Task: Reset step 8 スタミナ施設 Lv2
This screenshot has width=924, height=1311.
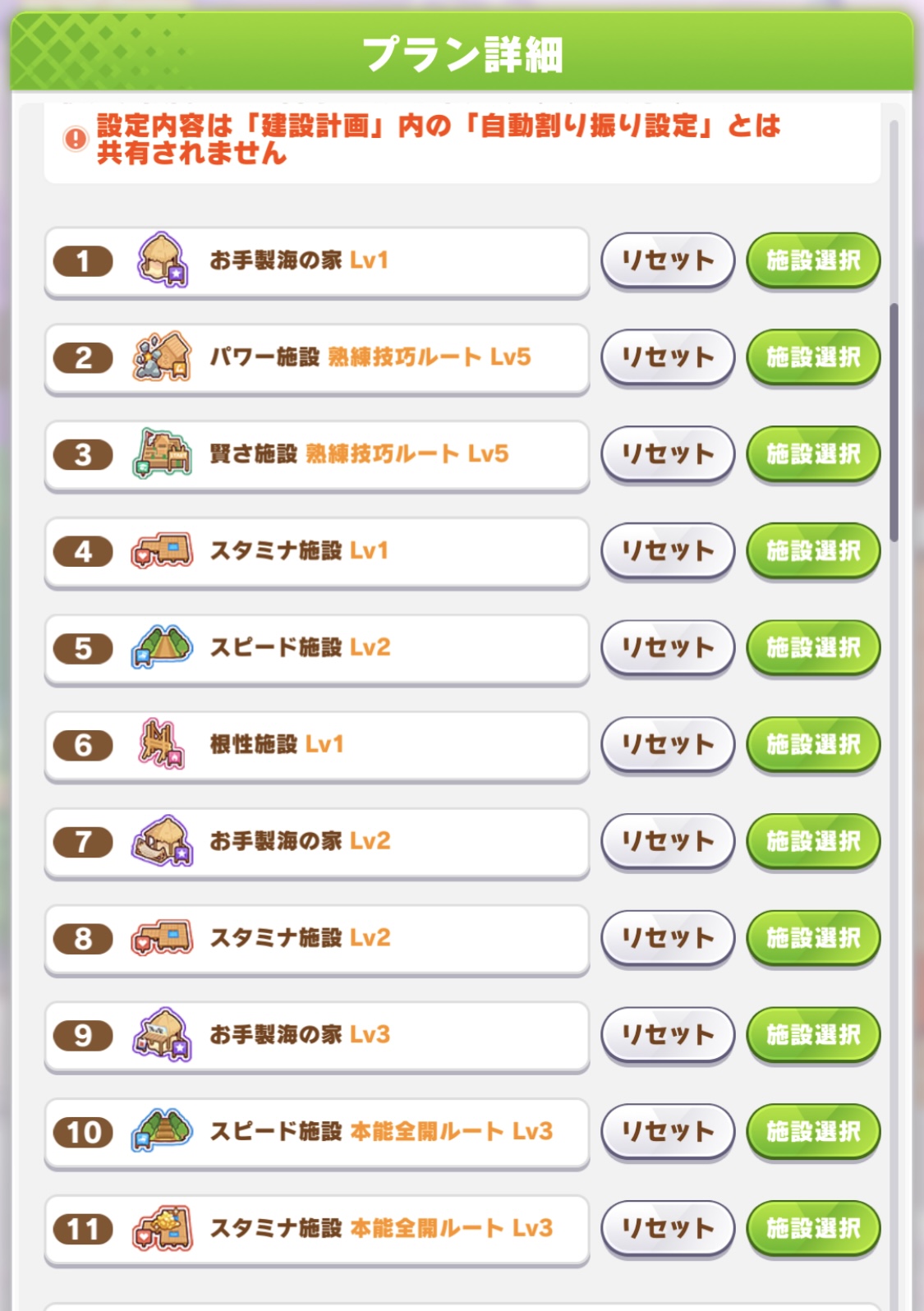Action: pyautogui.click(x=667, y=938)
